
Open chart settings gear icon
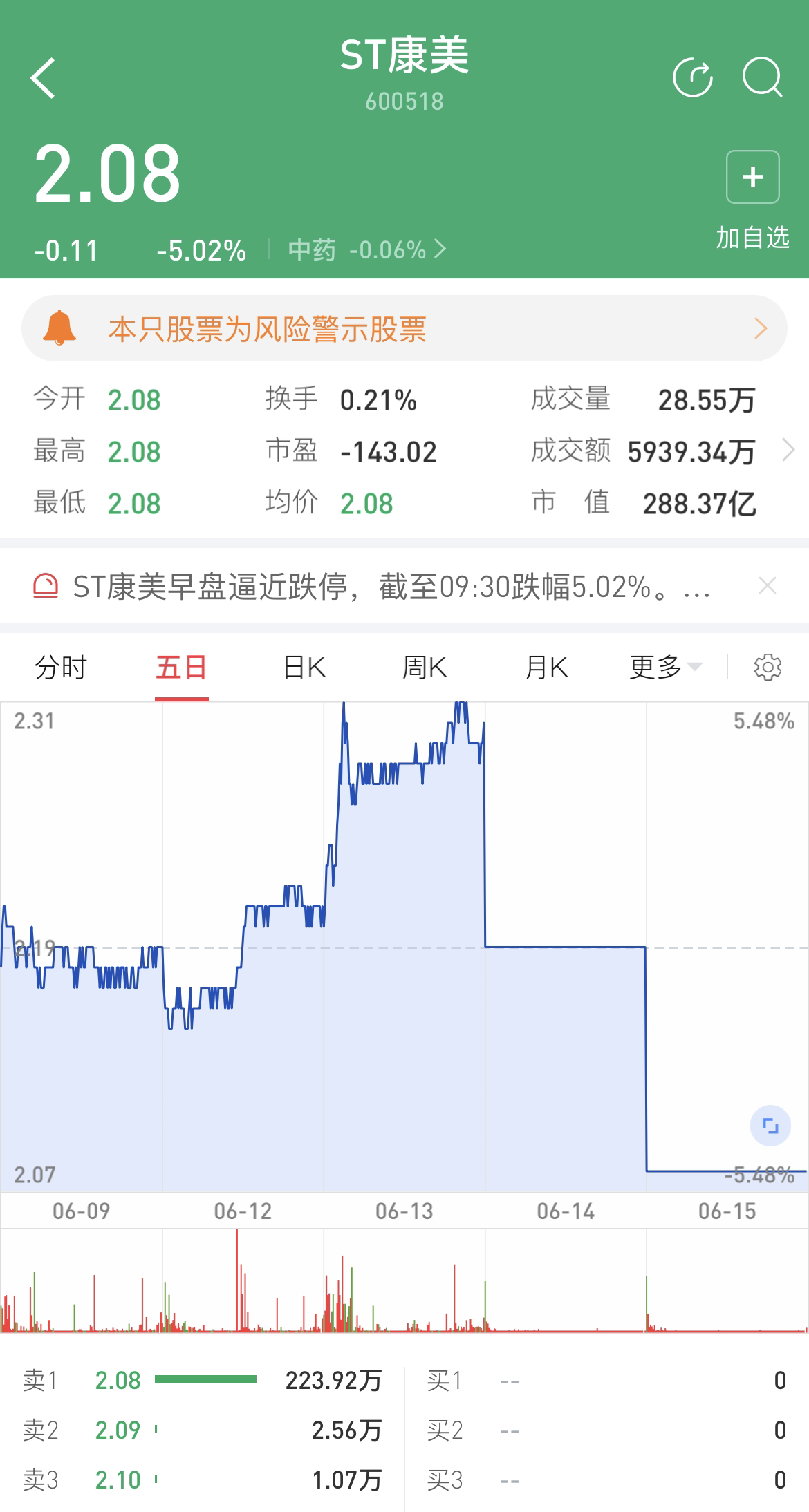coord(768,668)
